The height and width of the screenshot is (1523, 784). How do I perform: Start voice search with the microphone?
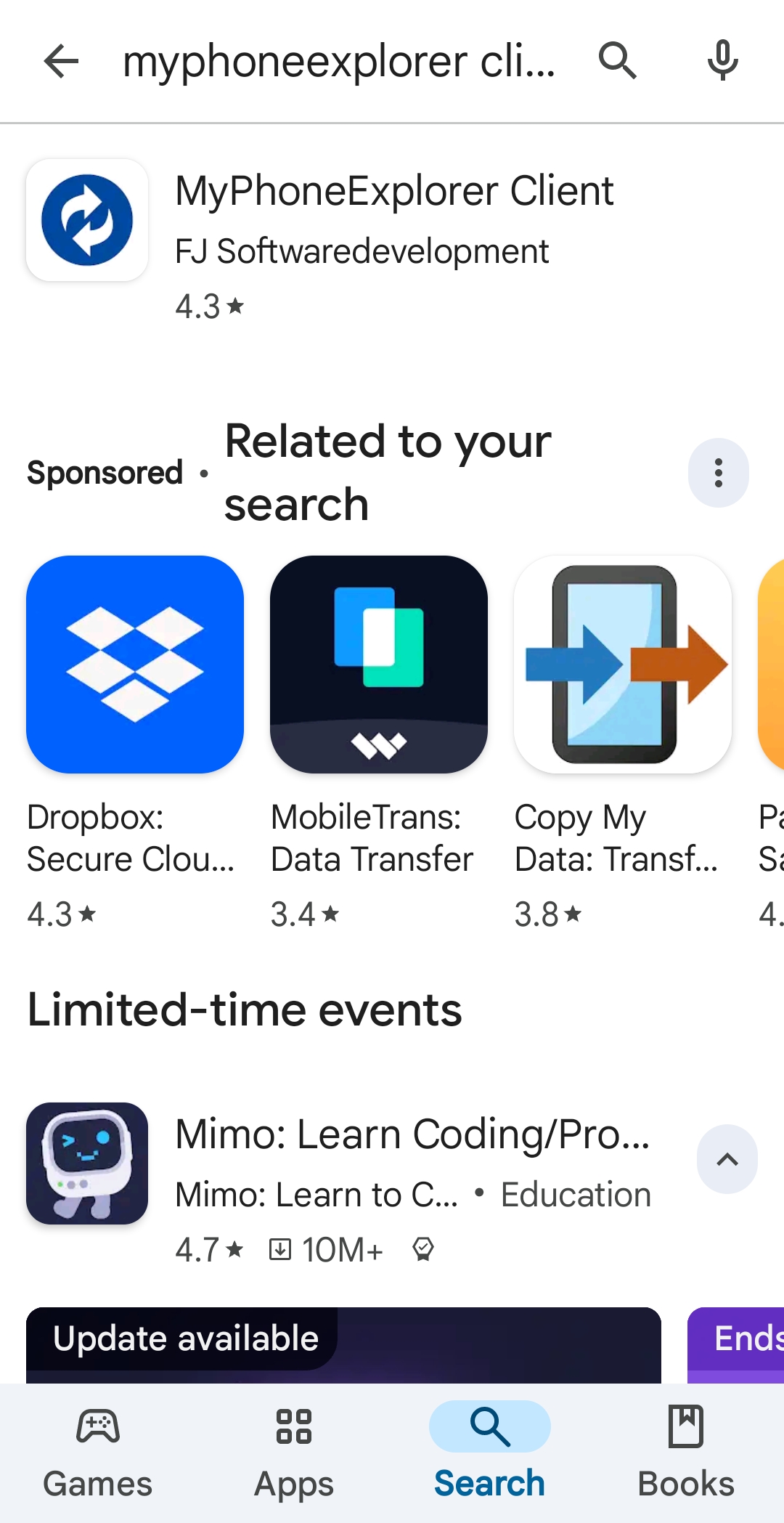pyautogui.click(x=723, y=60)
